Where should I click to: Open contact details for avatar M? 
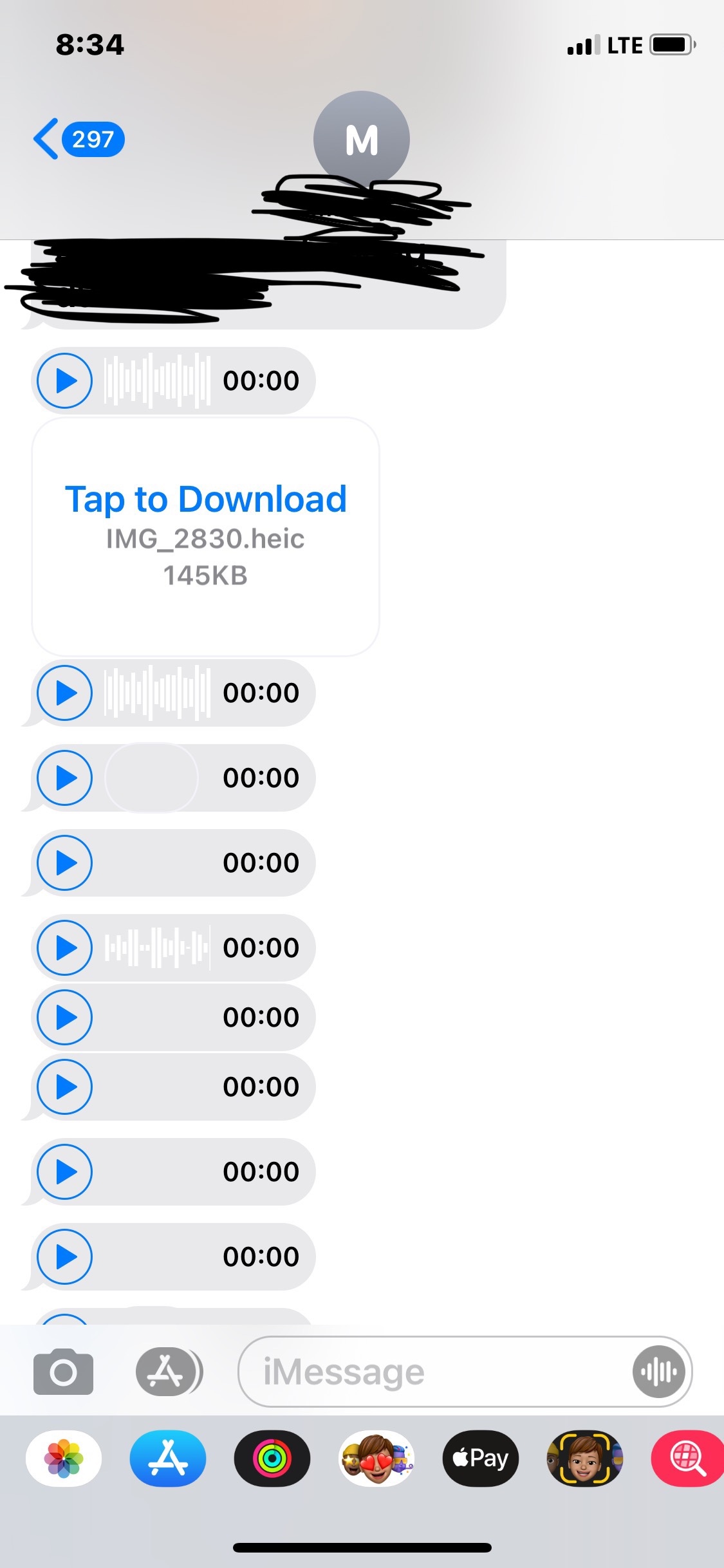pos(362,139)
